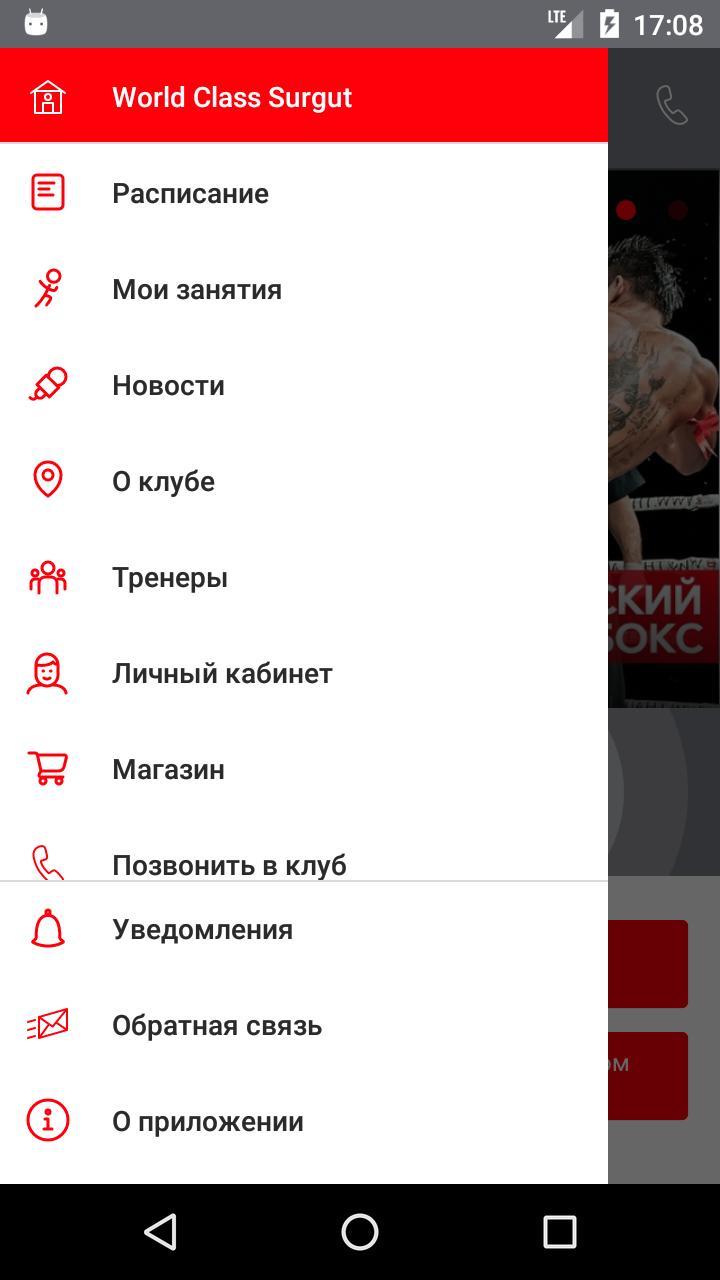Click the bell icon next to Уведомления

pyautogui.click(x=45, y=928)
